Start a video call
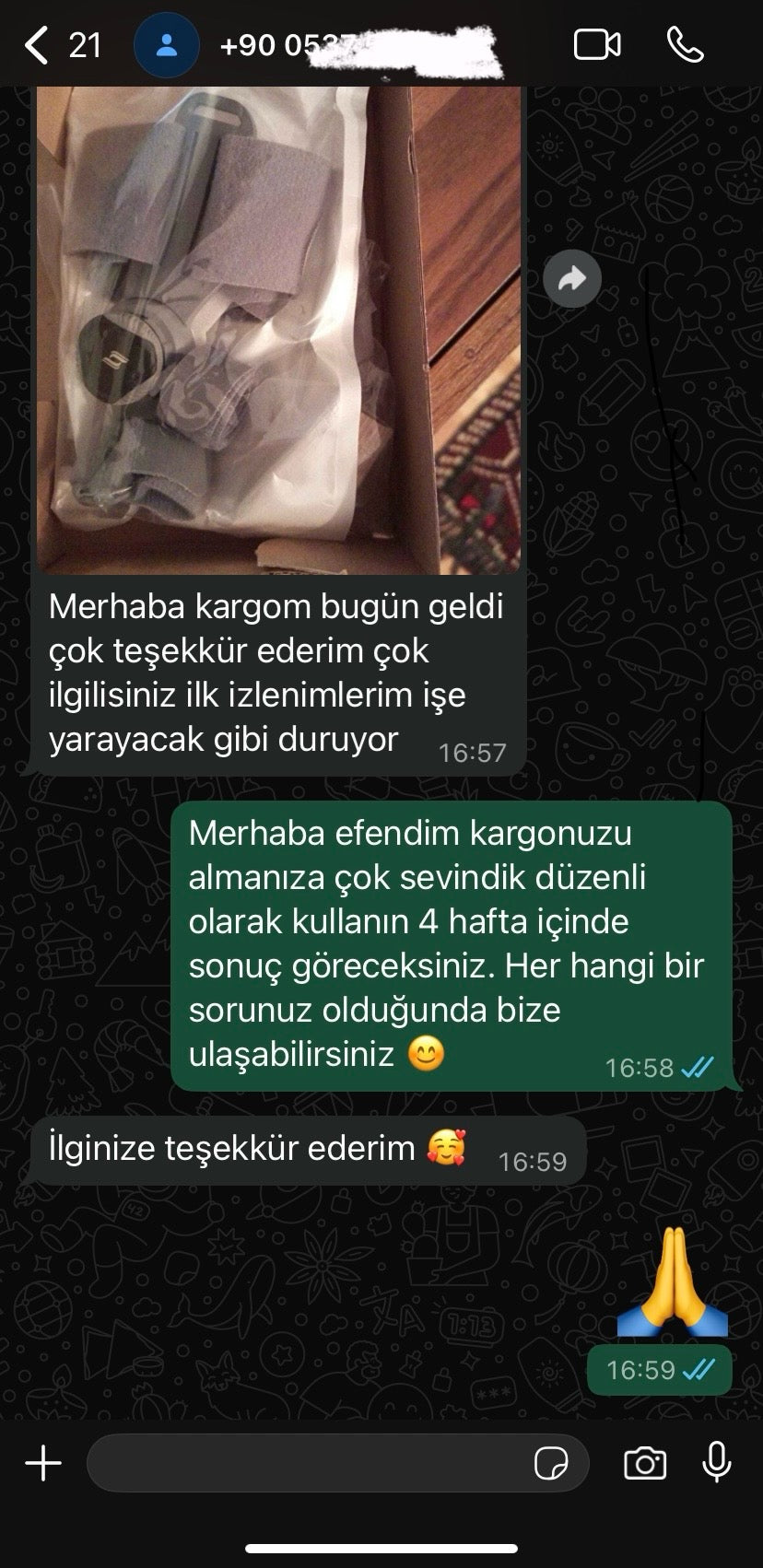763x1568 pixels. pos(597,44)
